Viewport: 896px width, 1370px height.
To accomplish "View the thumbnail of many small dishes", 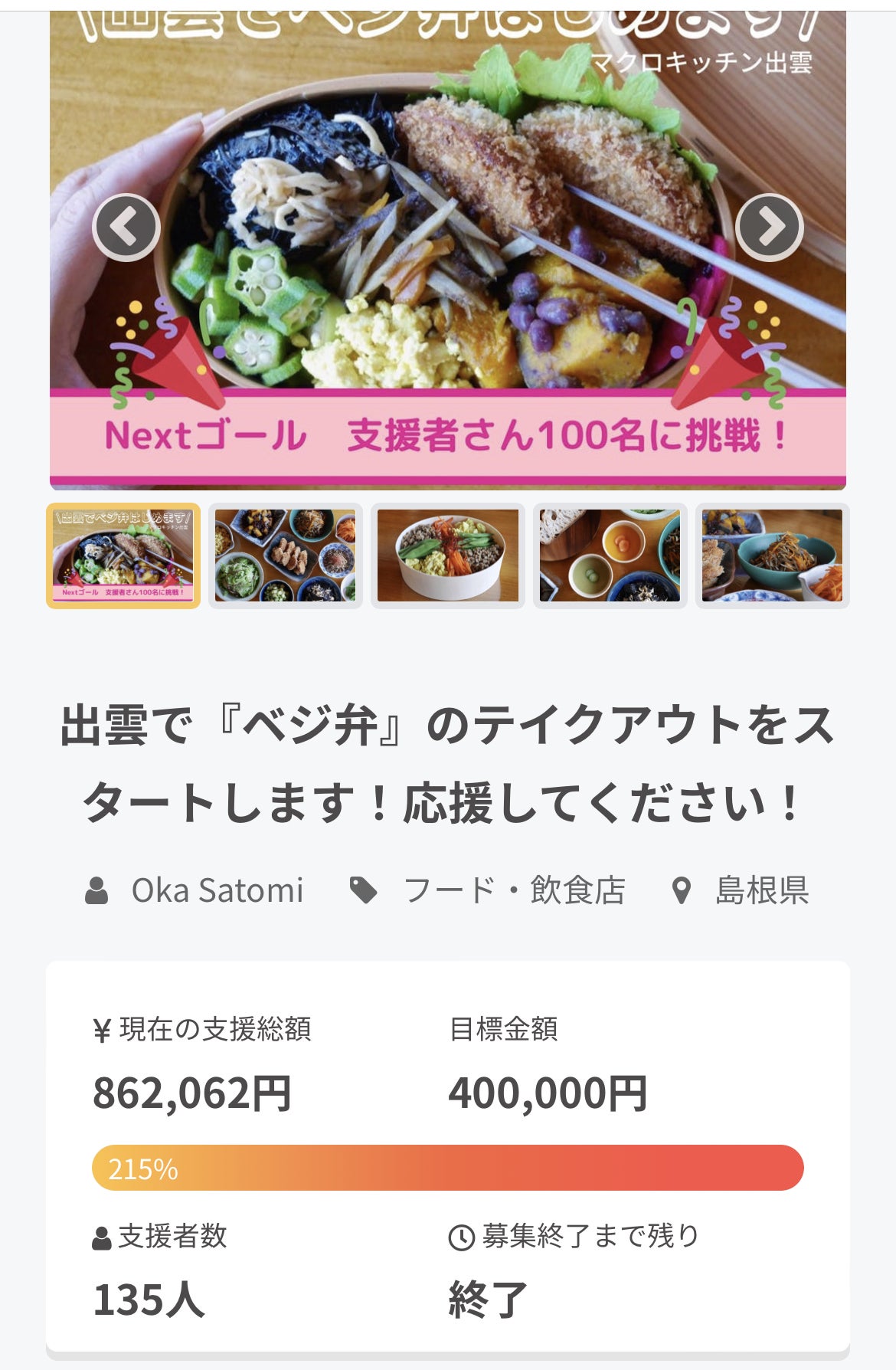I will (x=286, y=556).
